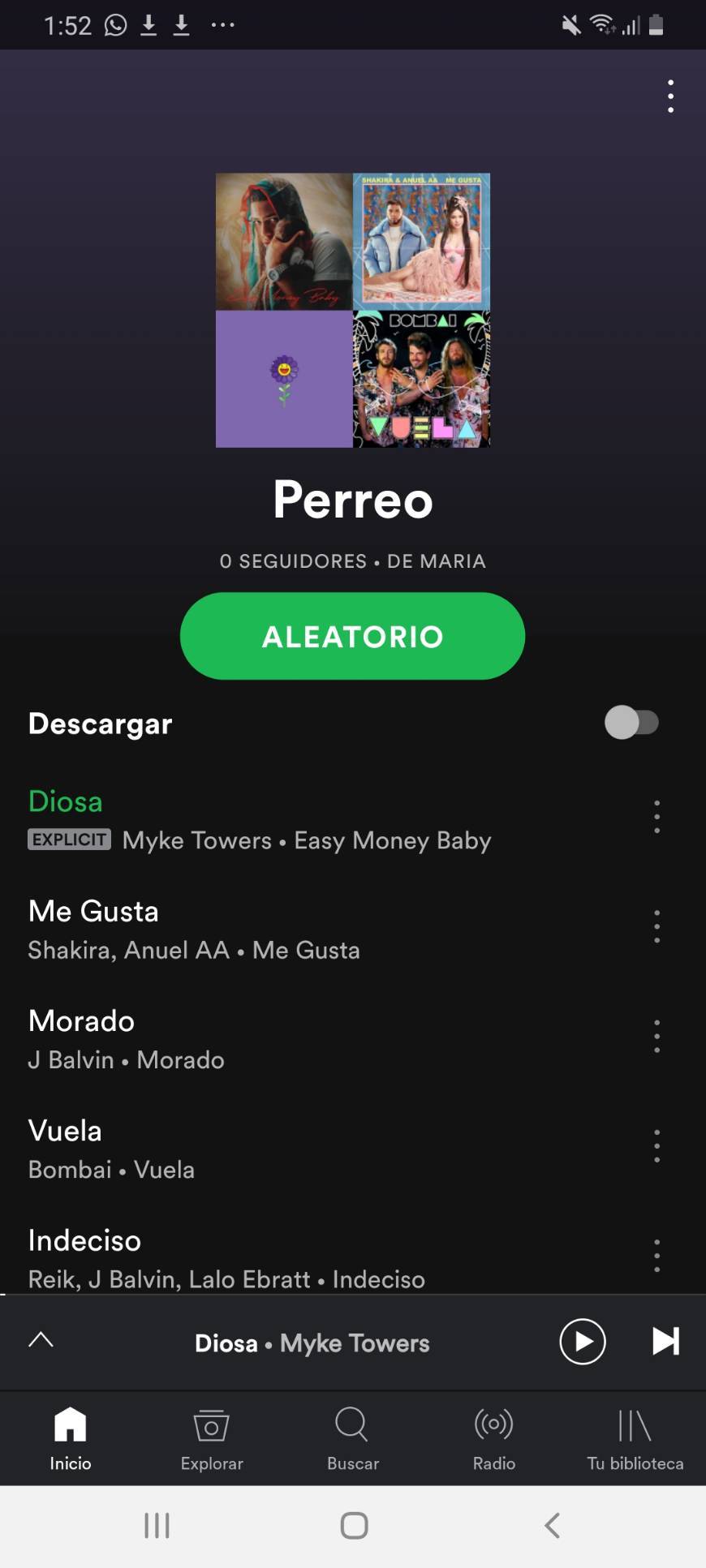Skip to next track
This screenshot has height=1568, width=706.
tap(665, 1342)
